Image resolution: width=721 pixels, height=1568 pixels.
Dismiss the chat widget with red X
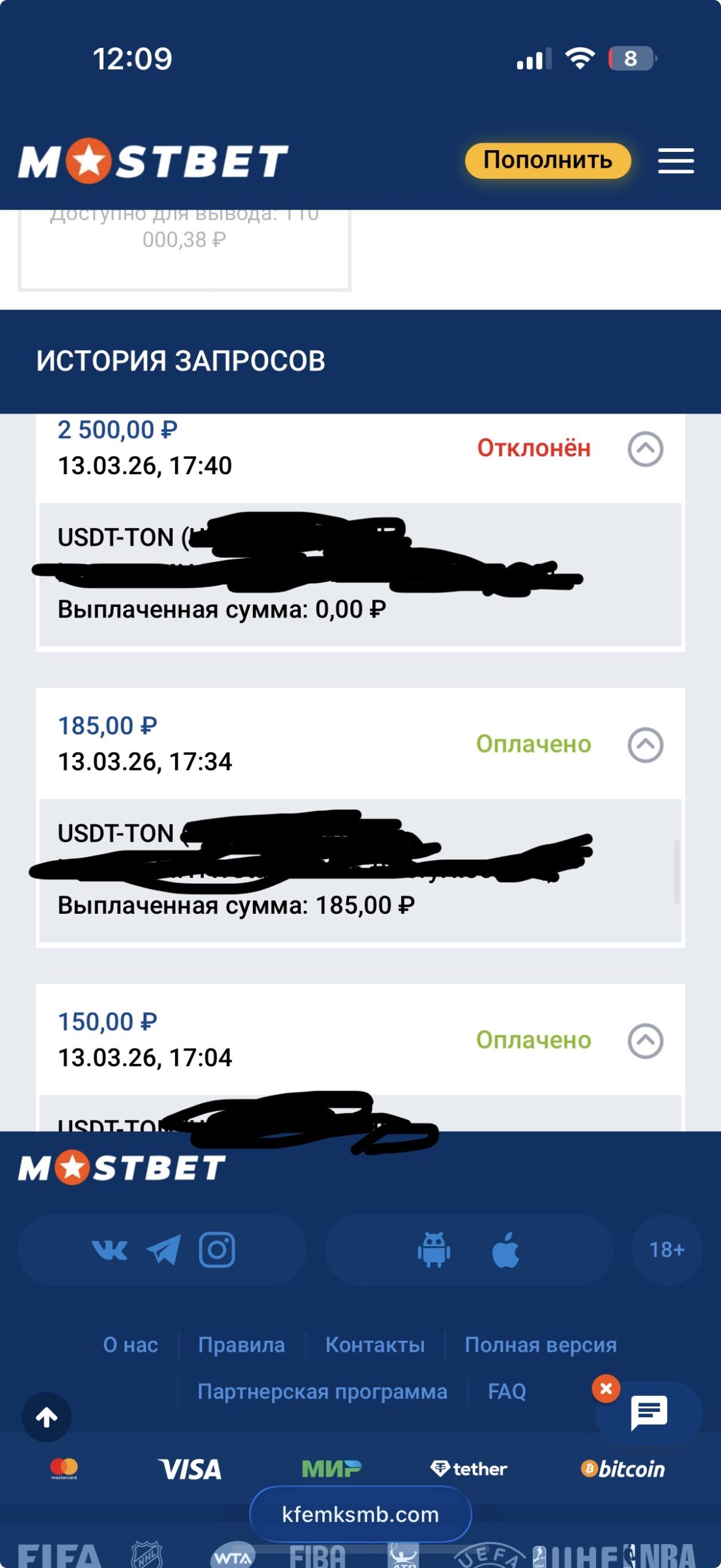(x=606, y=1389)
